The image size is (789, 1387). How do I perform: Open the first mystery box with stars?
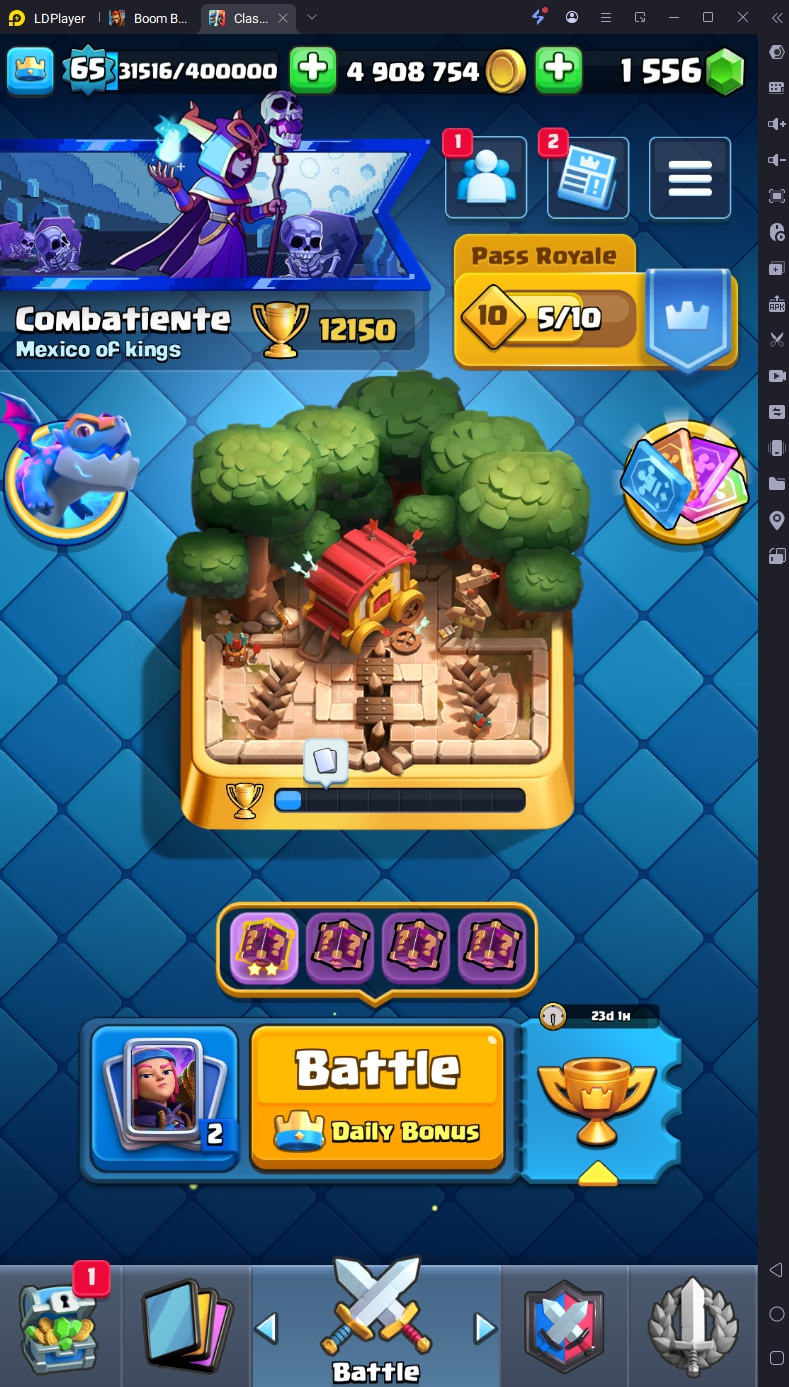coord(264,948)
